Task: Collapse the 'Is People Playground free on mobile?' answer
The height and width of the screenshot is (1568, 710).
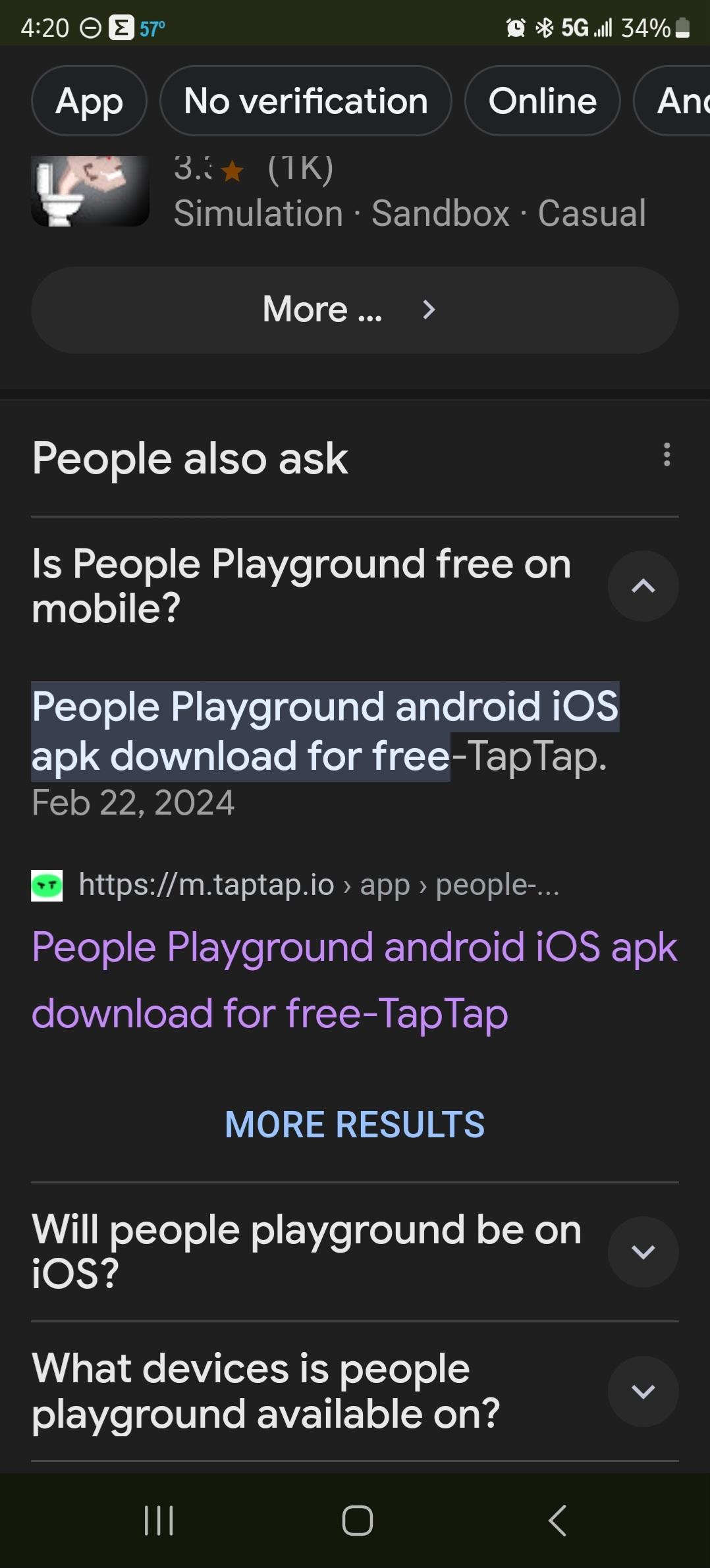Action: click(x=643, y=586)
